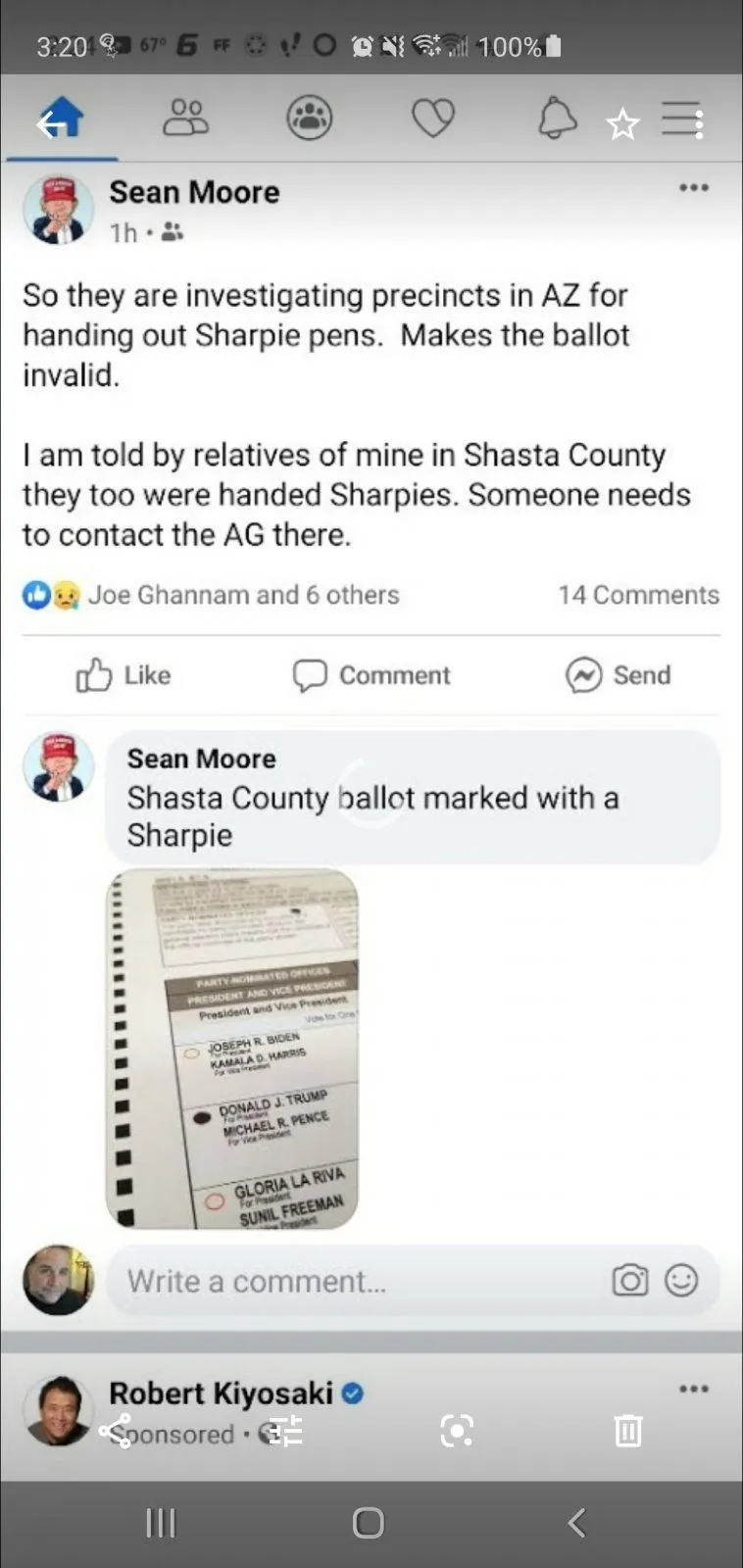Mark this image as favorite with star

[x=622, y=124]
